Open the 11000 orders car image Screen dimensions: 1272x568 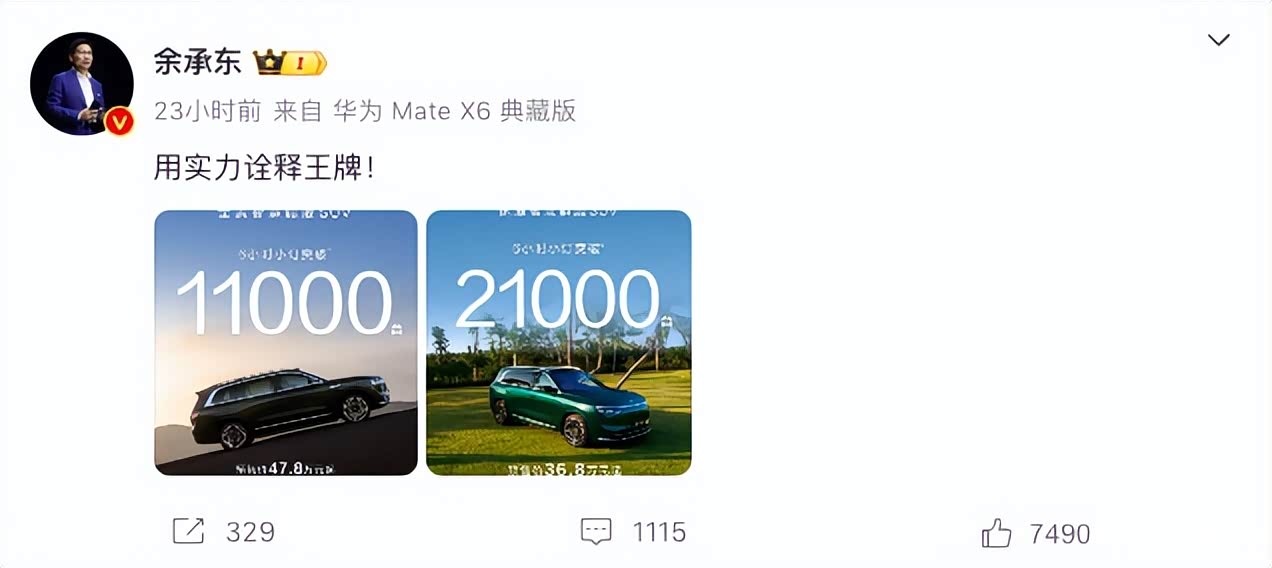click(x=286, y=343)
